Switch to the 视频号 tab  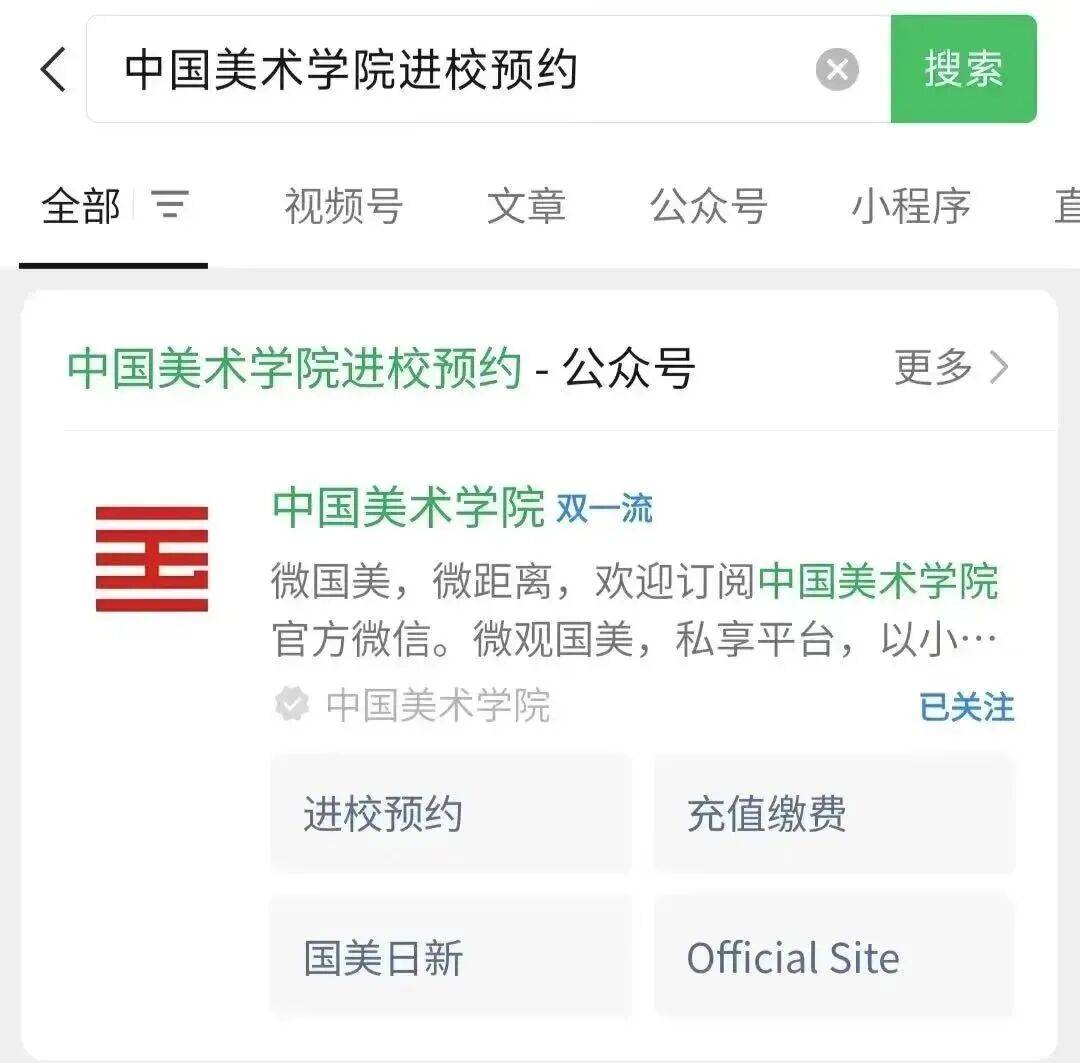(343, 206)
